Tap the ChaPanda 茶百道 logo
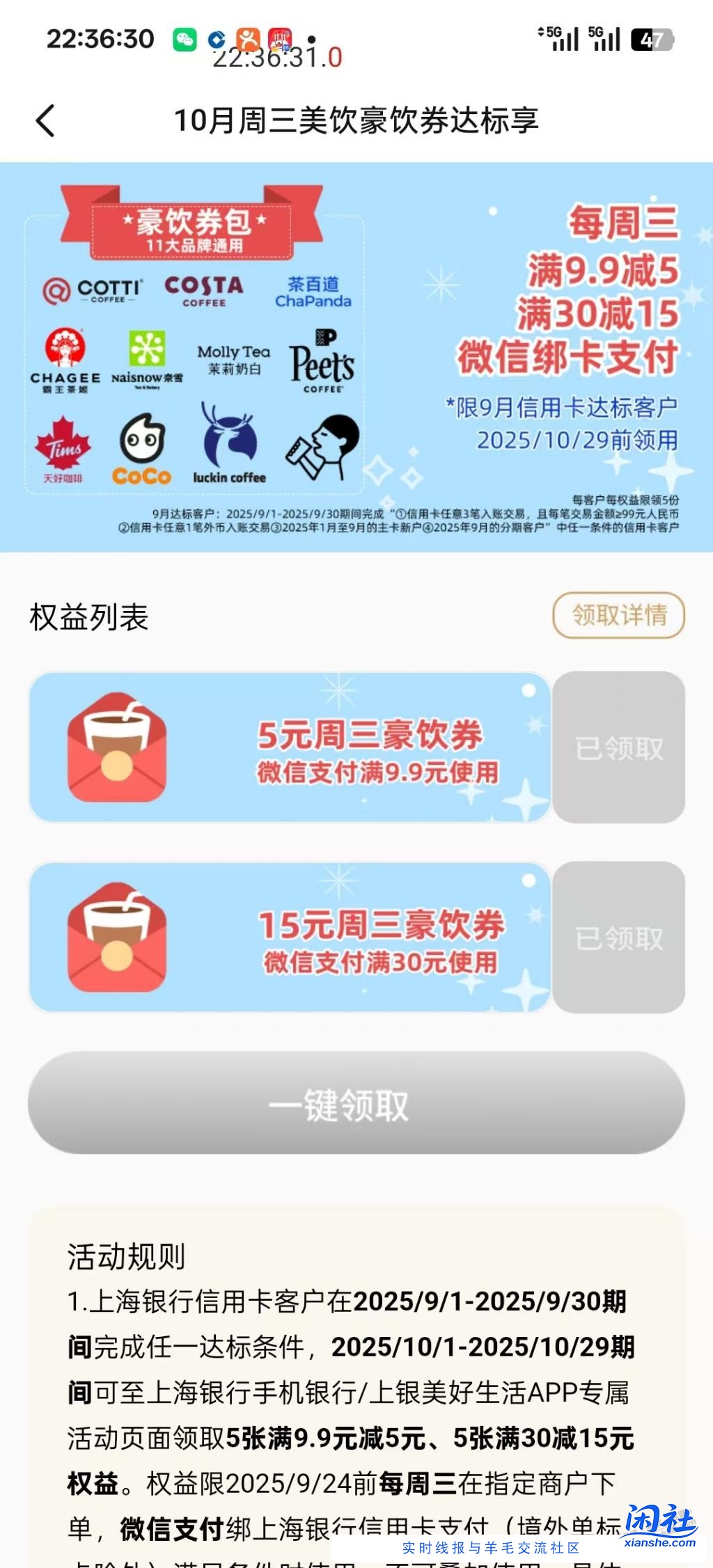 click(315, 292)
